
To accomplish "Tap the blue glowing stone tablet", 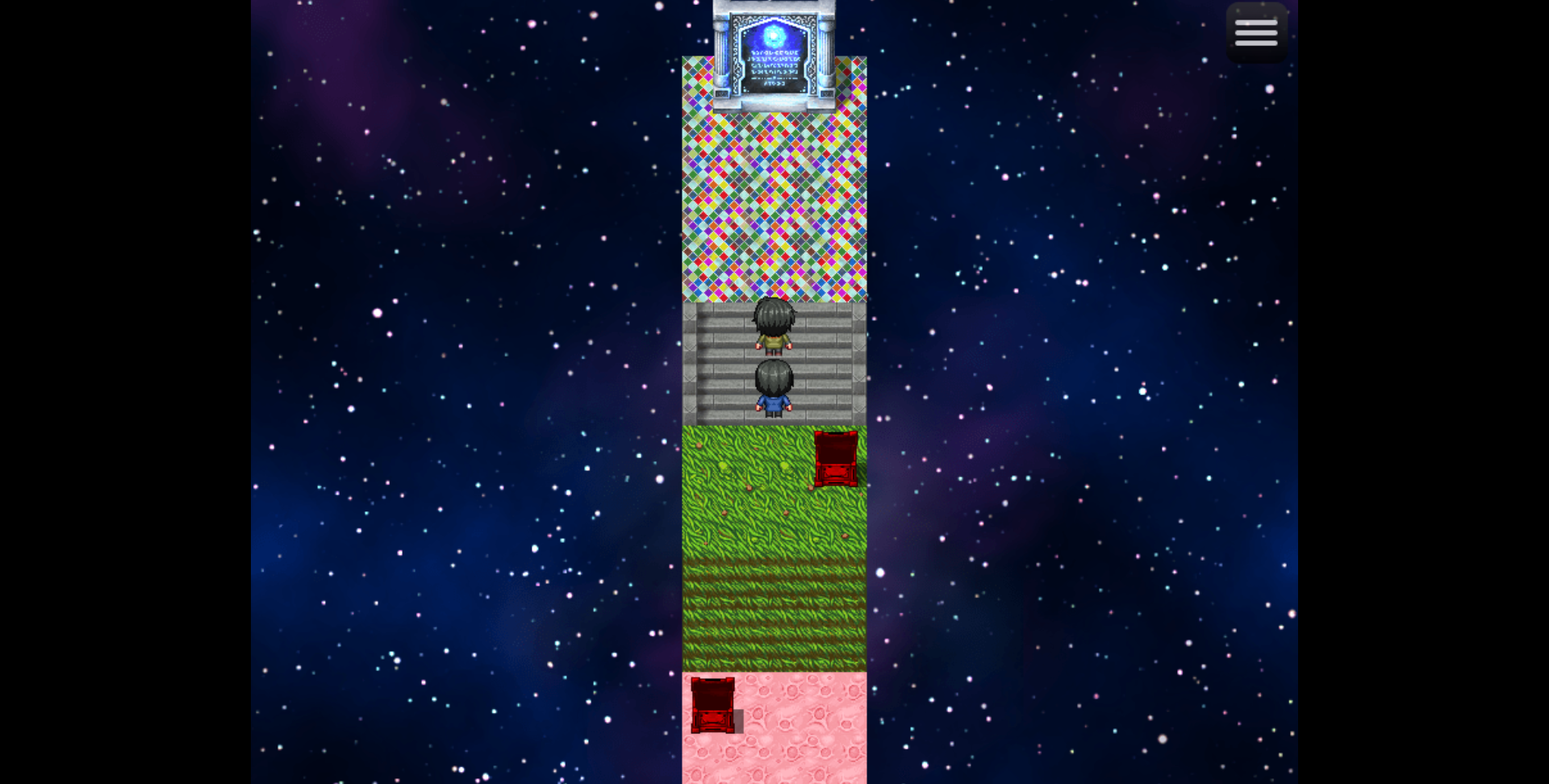I will click(x=774, y=55).
